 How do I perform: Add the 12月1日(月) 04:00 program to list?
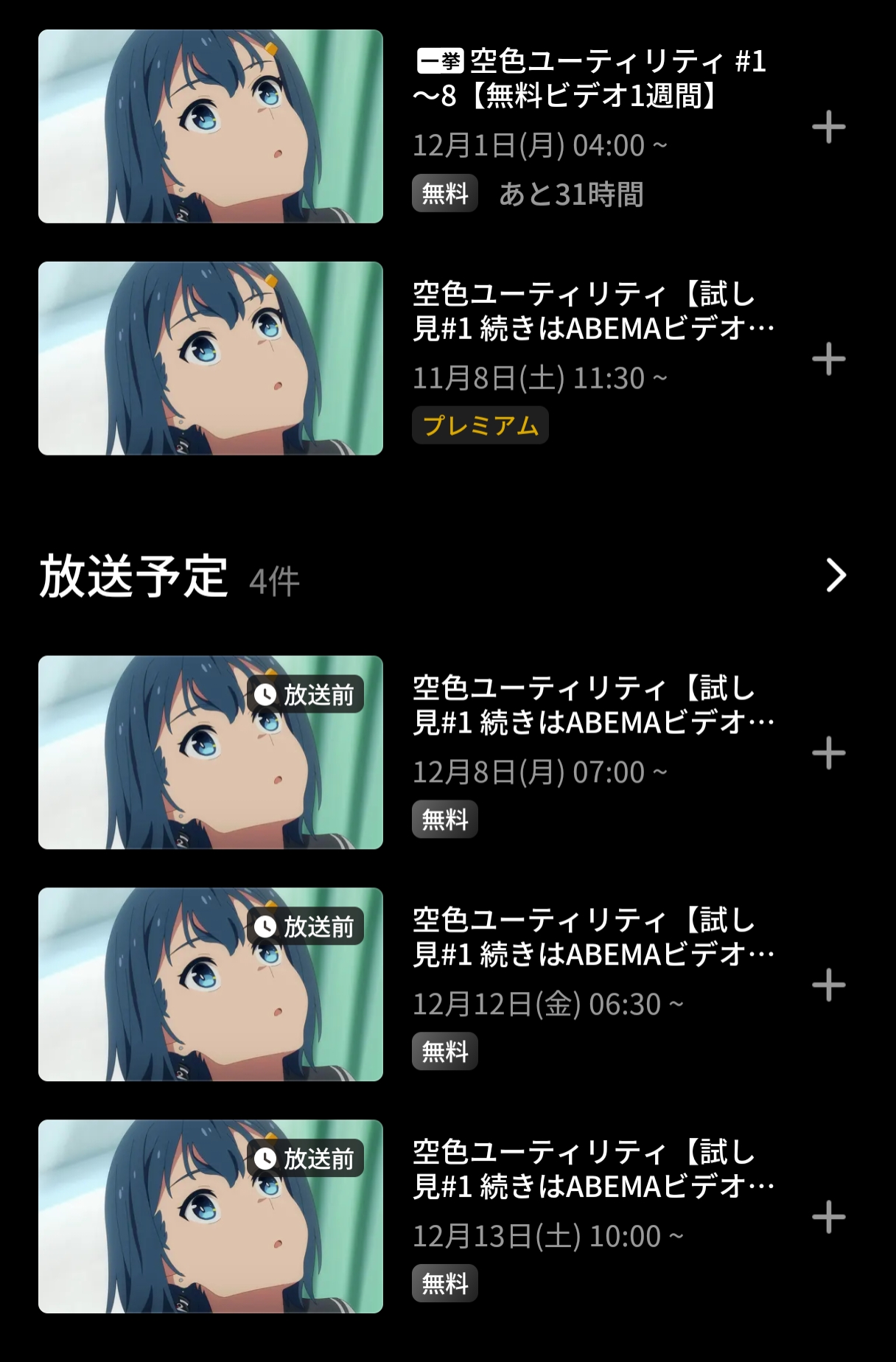click(x=828, y=127)
